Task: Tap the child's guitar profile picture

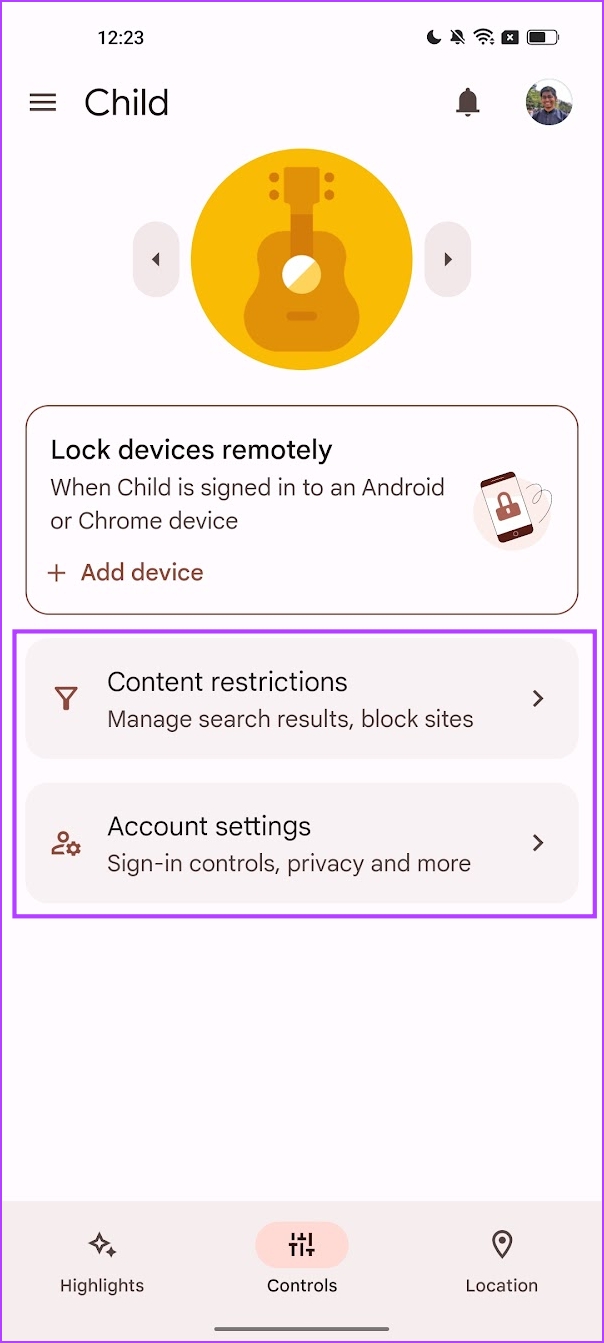Action: click(x=301, y=259)
